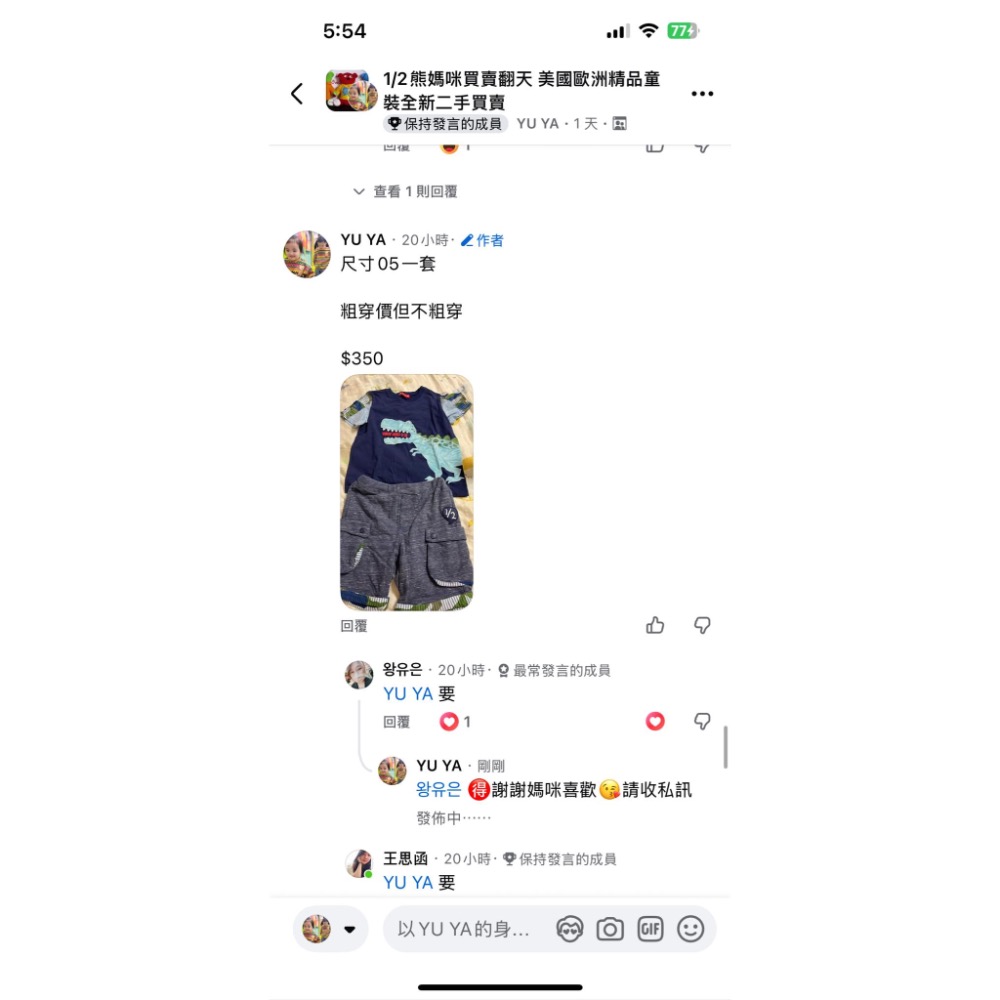
Task: Type a comment as YU YA
Action: coord(463,929)
